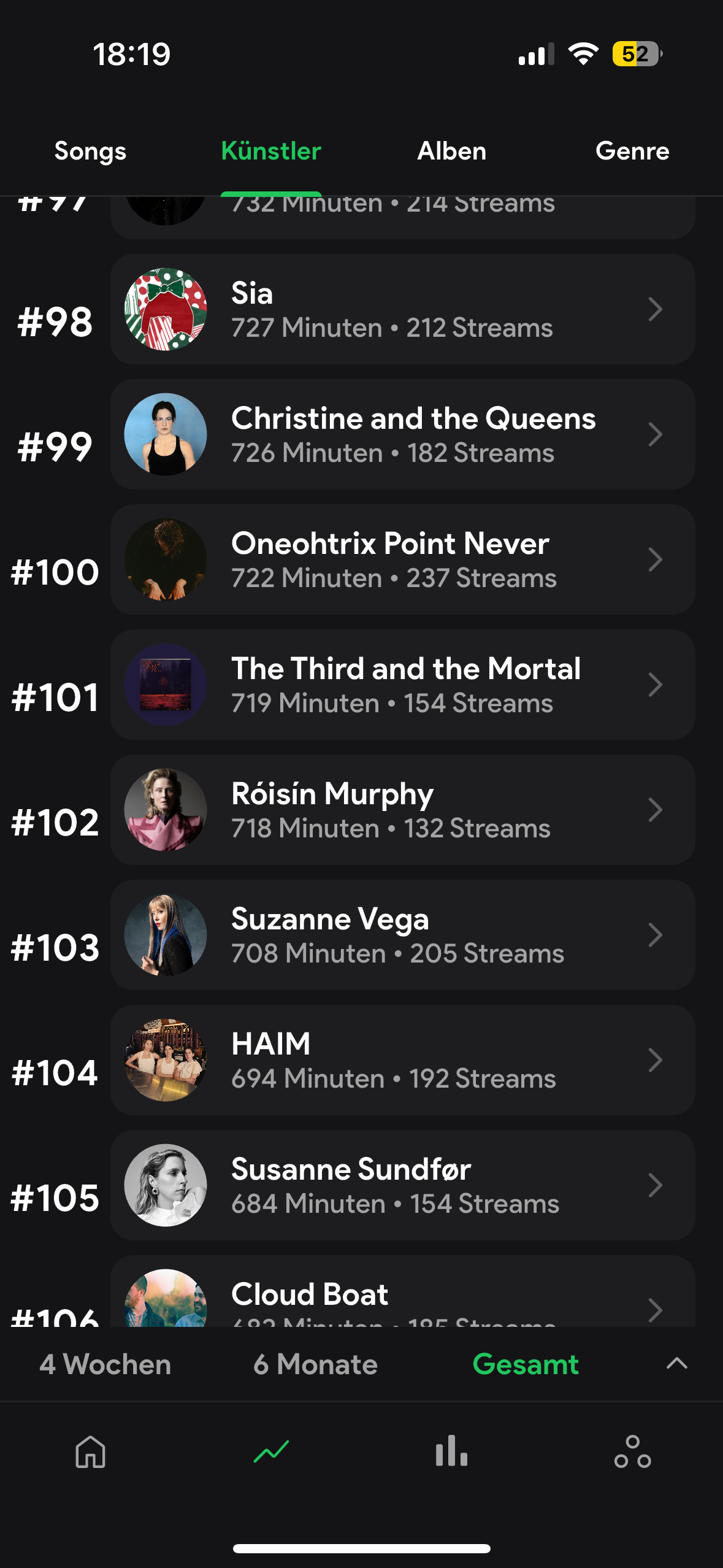
Task: Open The Third and the Mortal
Action: click(x=402, y=685)
